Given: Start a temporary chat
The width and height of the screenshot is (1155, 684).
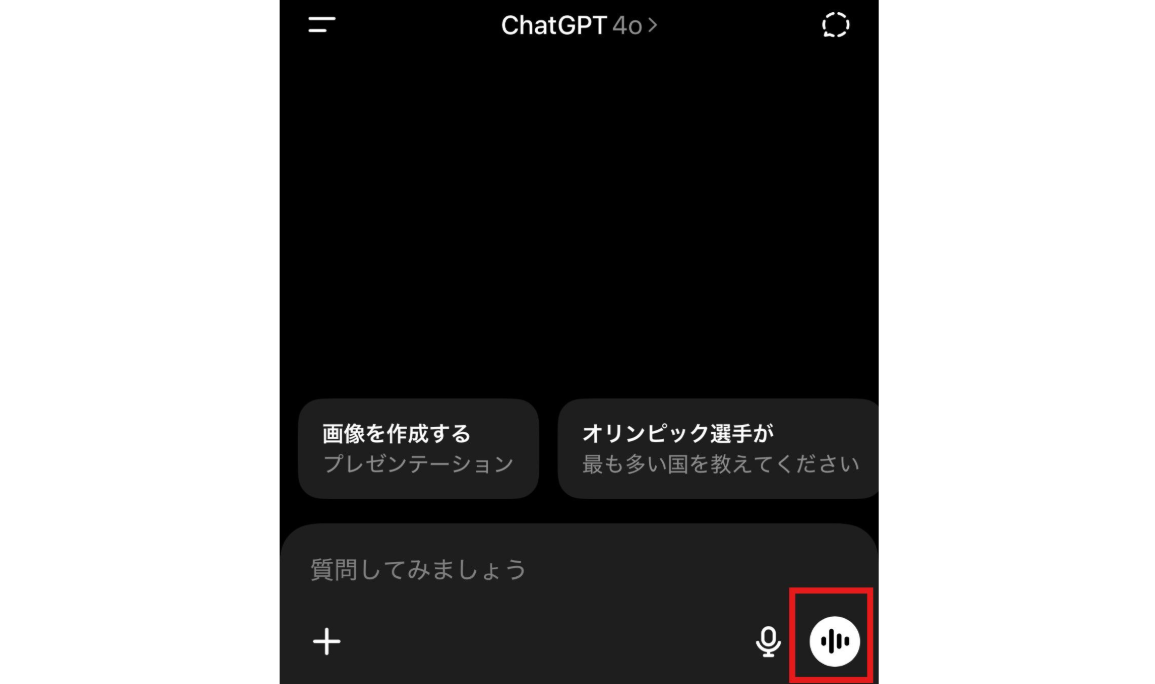Looking at the screenshot, I should tap(835, 26).
